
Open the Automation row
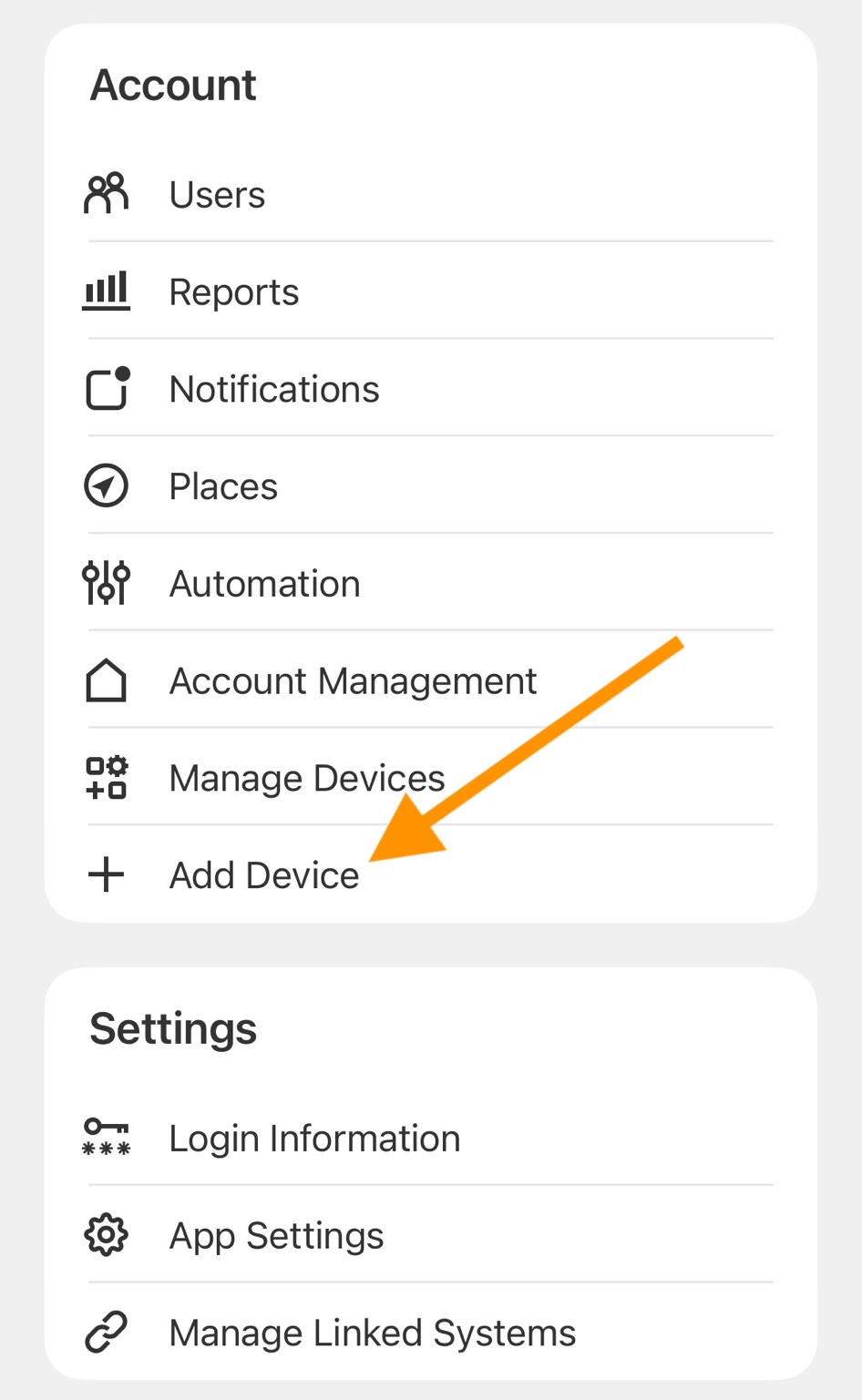(x=264, y=584)
